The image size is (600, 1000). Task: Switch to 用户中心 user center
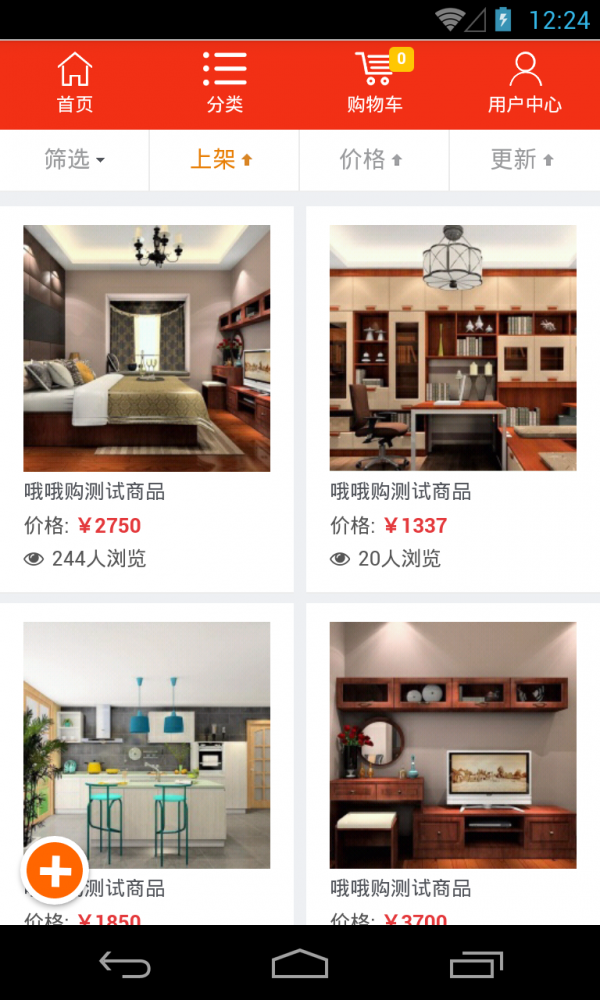tap(525, 84)
